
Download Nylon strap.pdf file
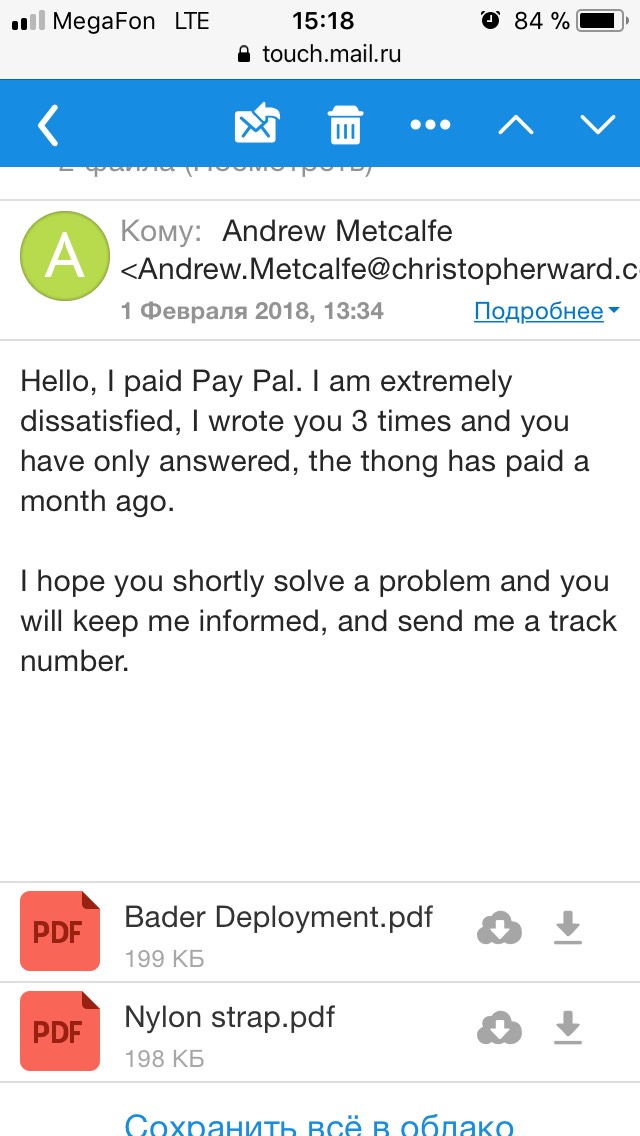pos(568,1028)
